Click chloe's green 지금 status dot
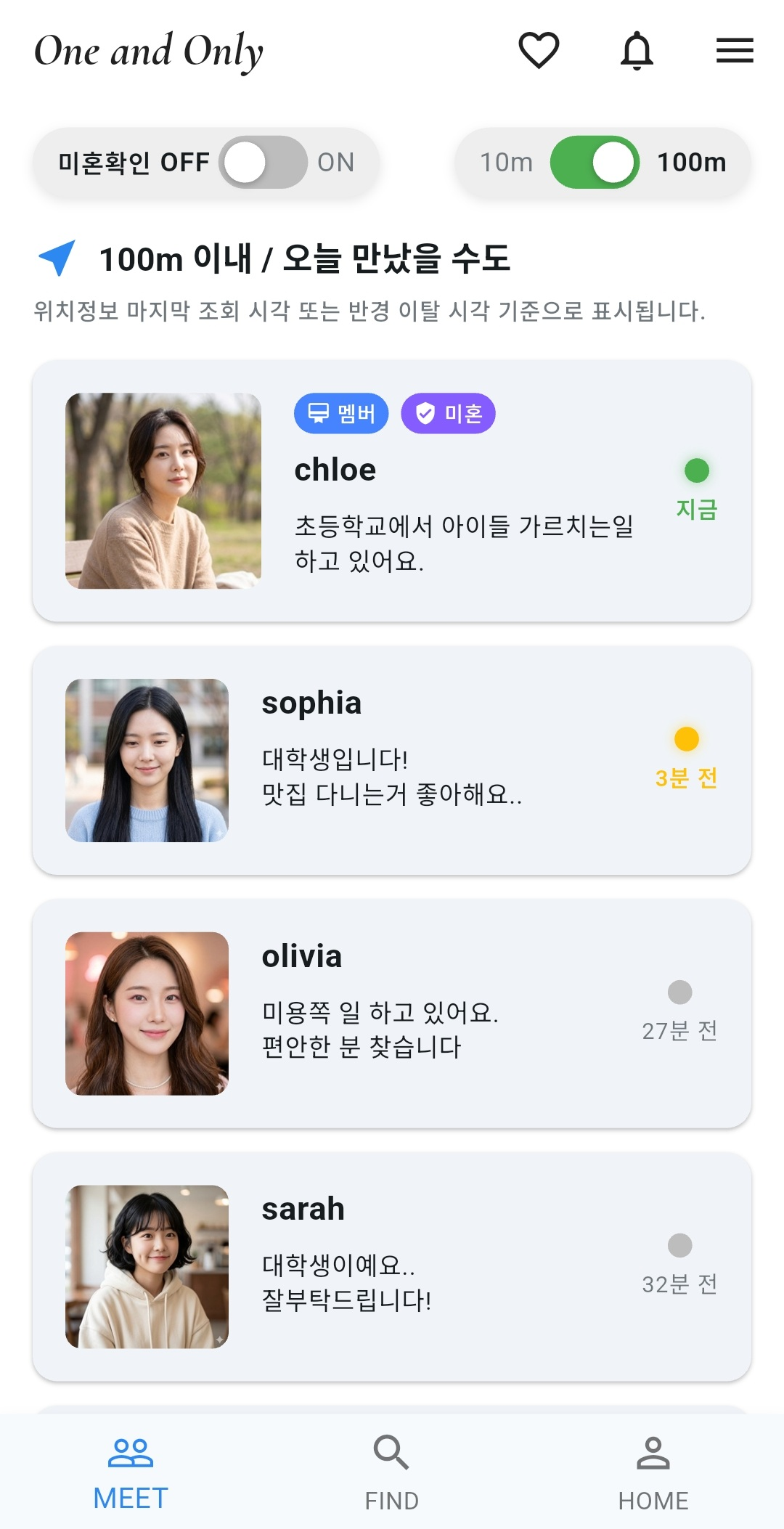The height and width of the screenshot is (1529, 784). [x=695, y=472]
